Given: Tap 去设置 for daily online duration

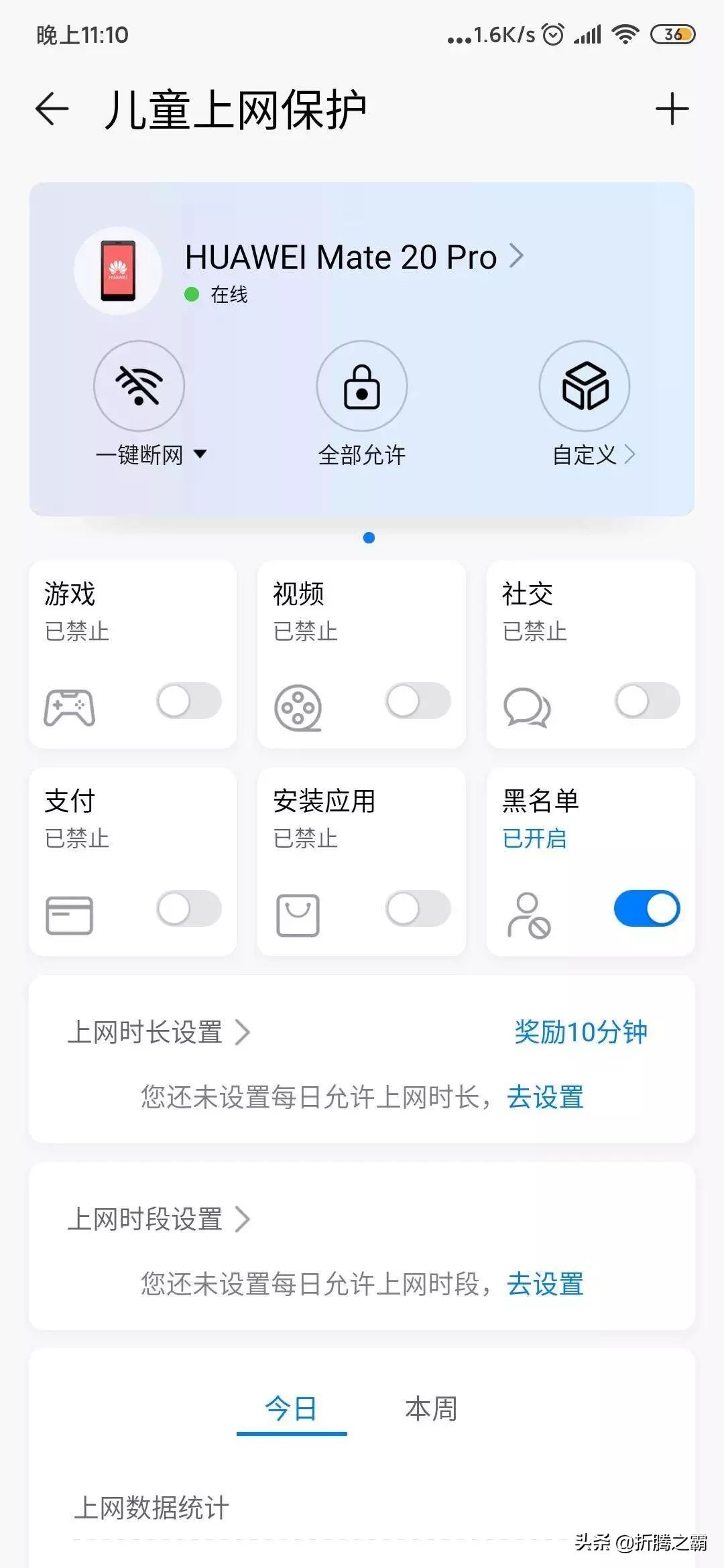Looking at the screenshot, I should 545,1098.
